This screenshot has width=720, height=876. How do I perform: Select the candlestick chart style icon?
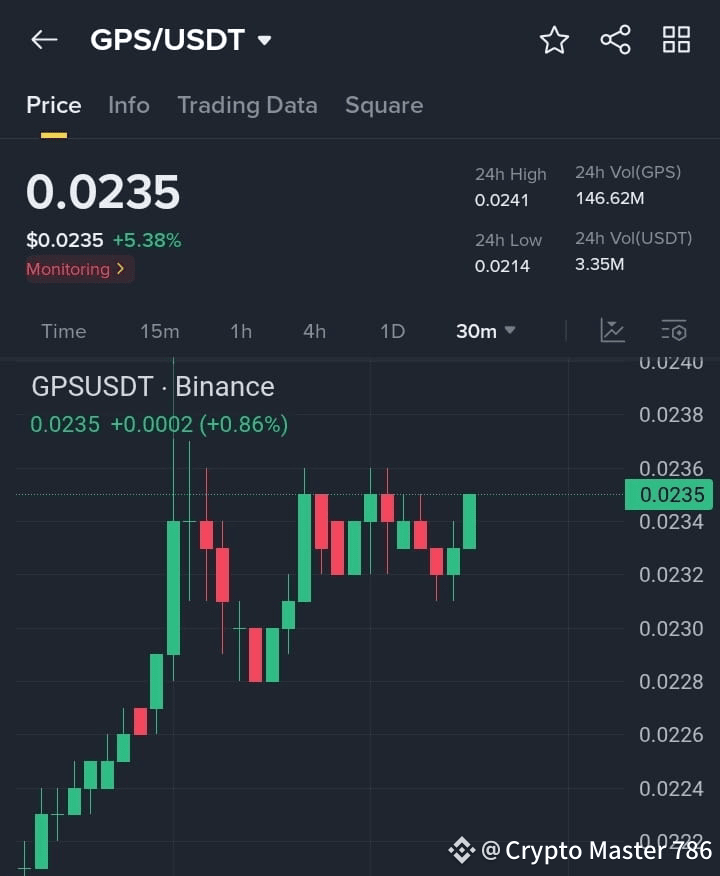tap(612, 330)
